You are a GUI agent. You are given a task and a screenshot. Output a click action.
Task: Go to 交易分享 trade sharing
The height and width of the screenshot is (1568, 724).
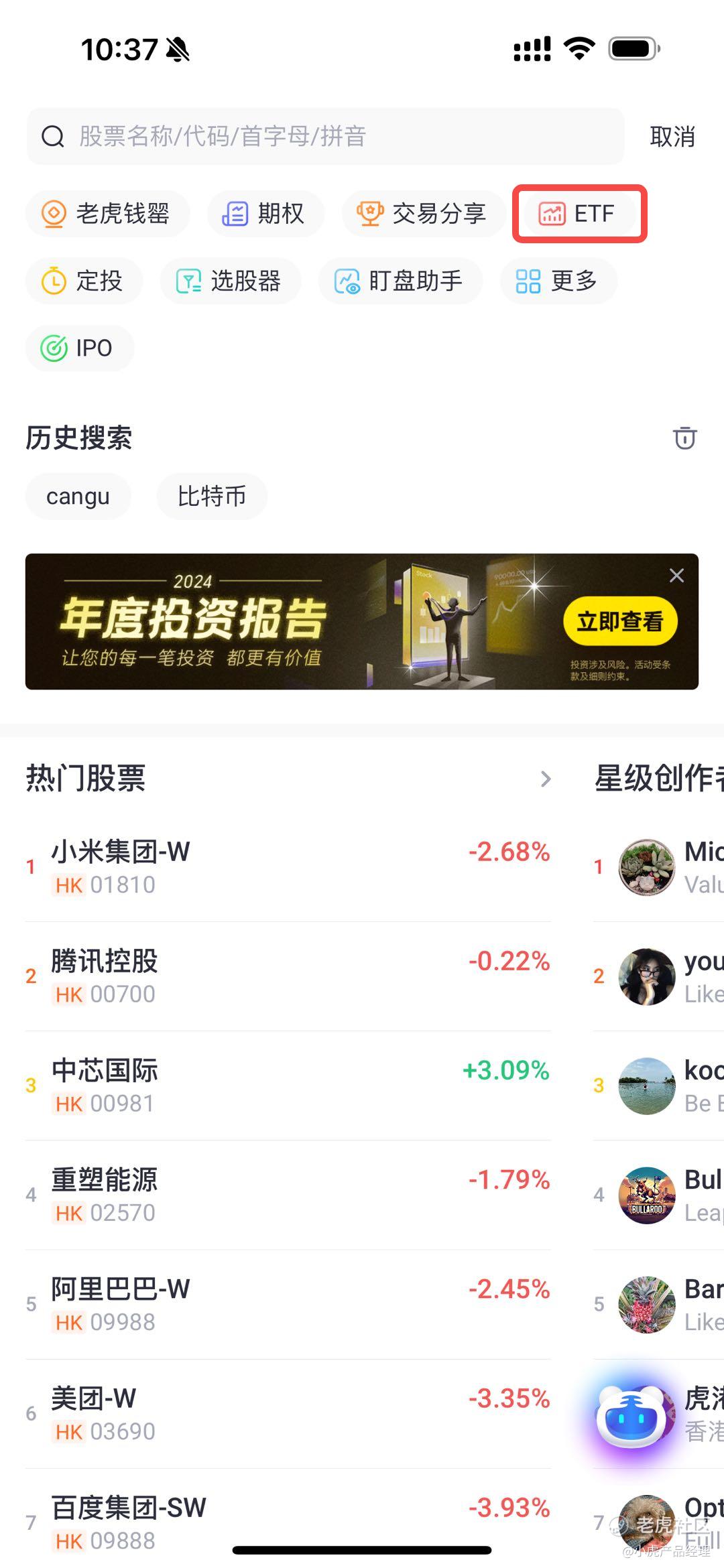424,214
